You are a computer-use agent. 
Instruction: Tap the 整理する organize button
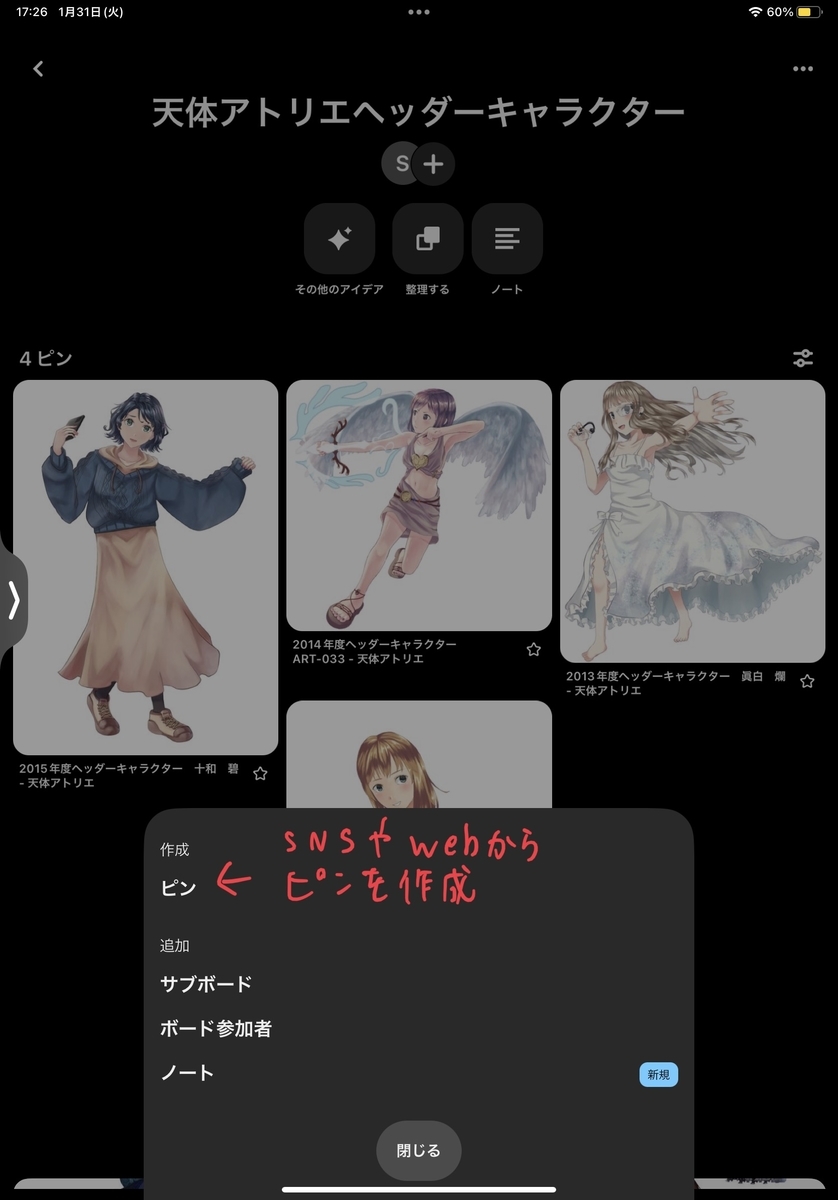427,239
